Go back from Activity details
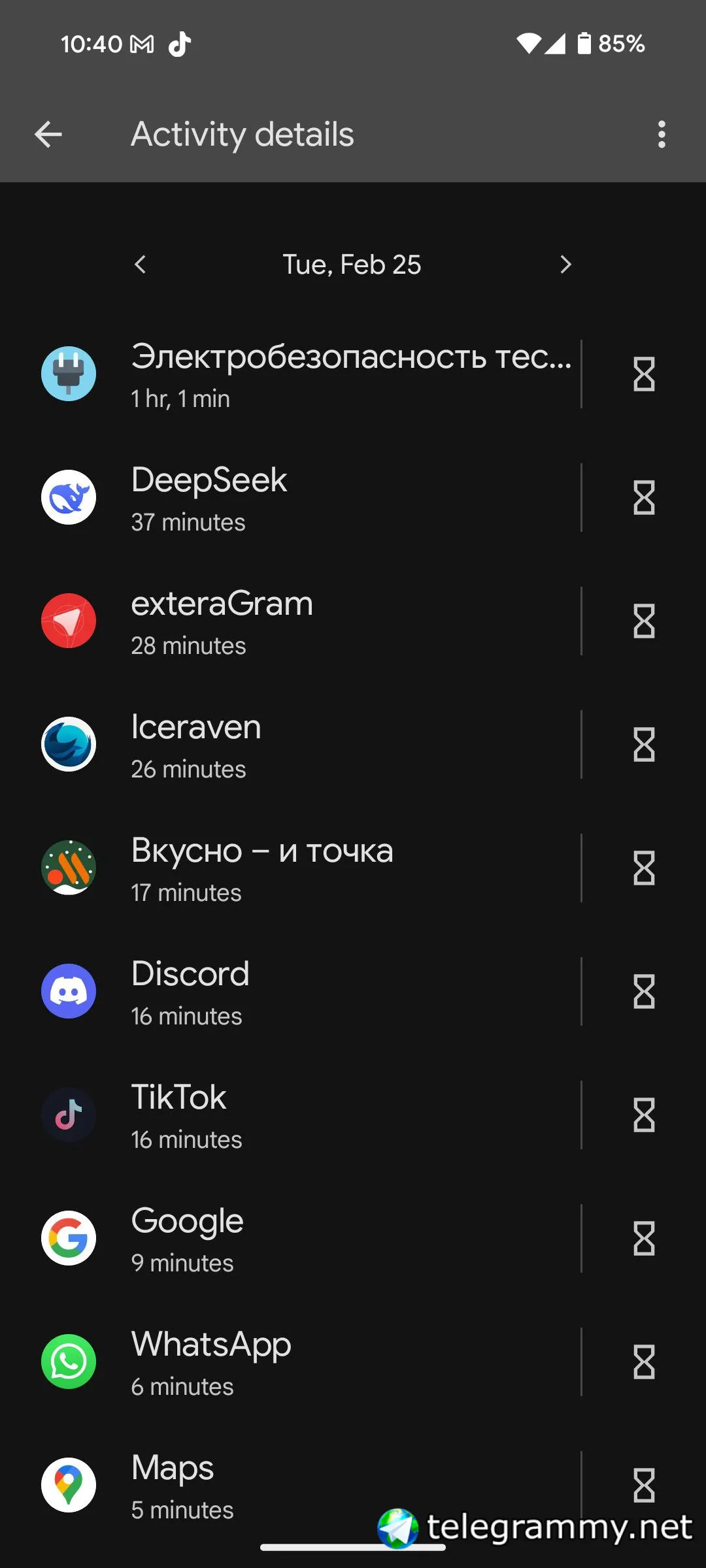 pos(48,135)
